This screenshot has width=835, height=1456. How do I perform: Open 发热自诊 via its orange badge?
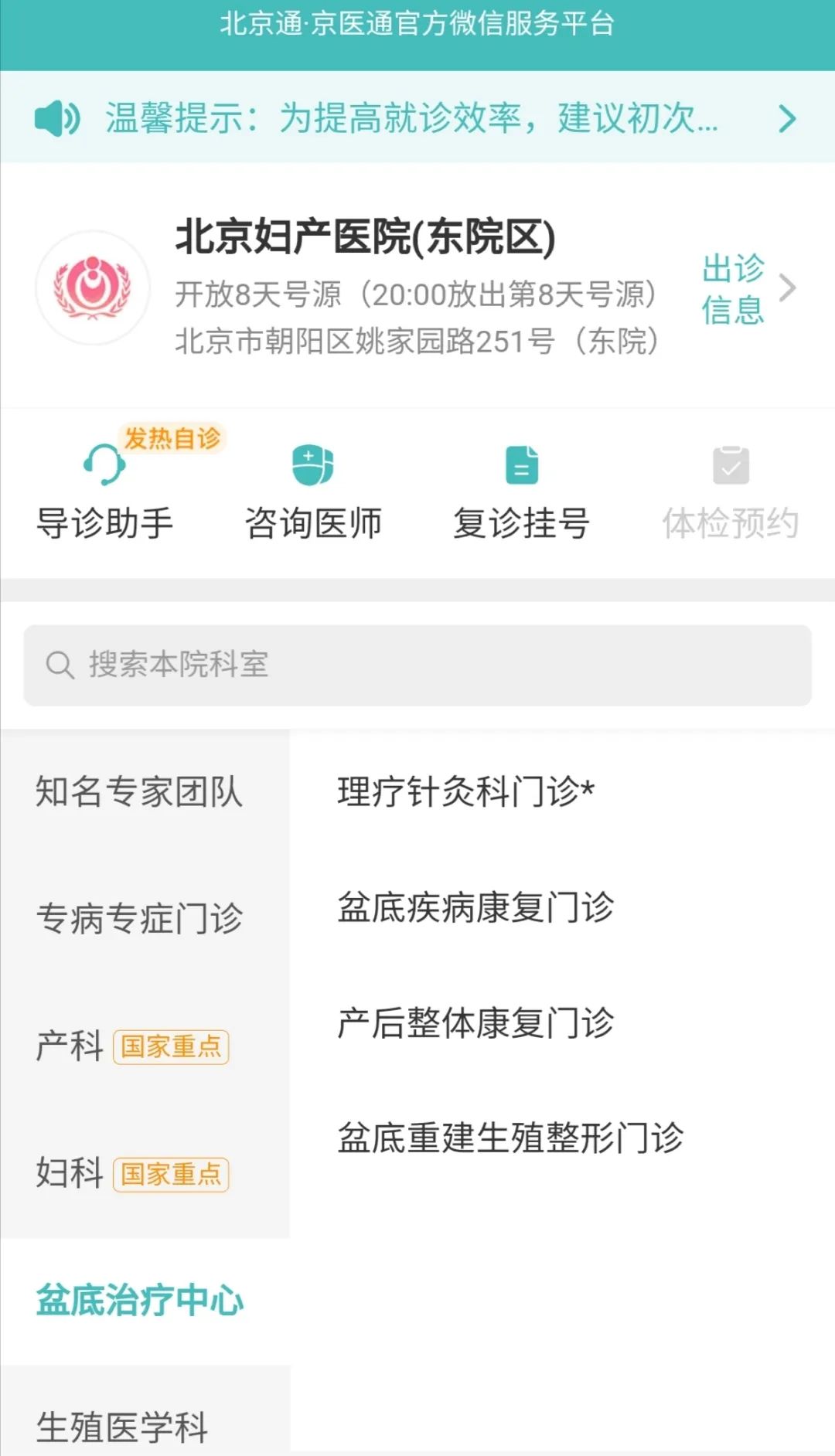coord(172,437)
